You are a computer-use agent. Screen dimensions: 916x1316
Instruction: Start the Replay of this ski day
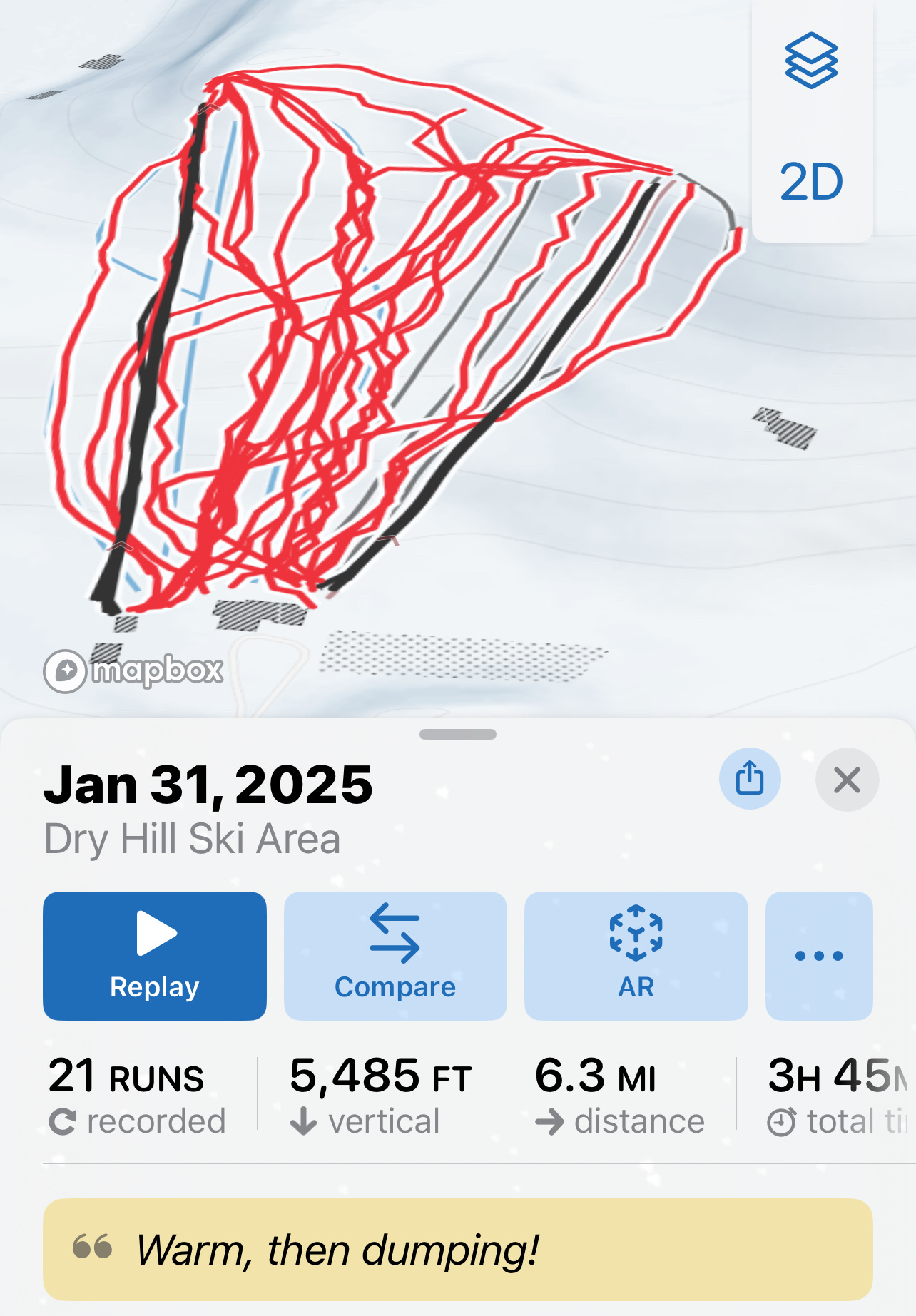tap(155, 955)
